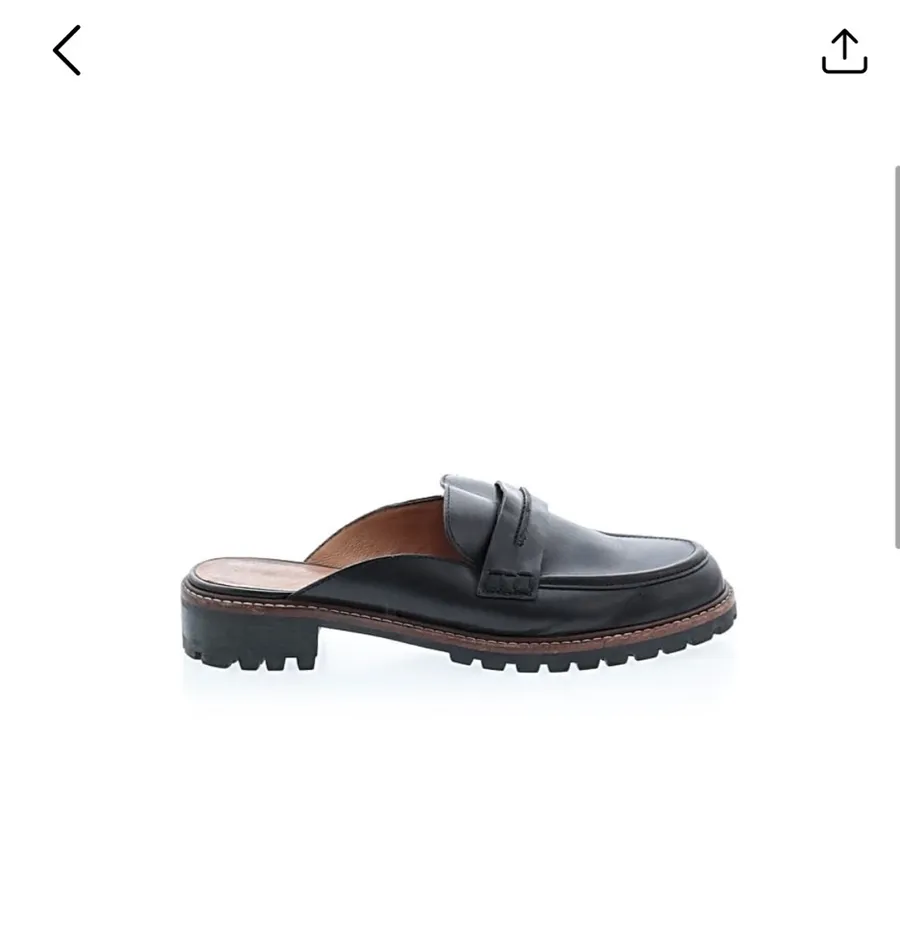Go back using the arrow

pos(67,50)
